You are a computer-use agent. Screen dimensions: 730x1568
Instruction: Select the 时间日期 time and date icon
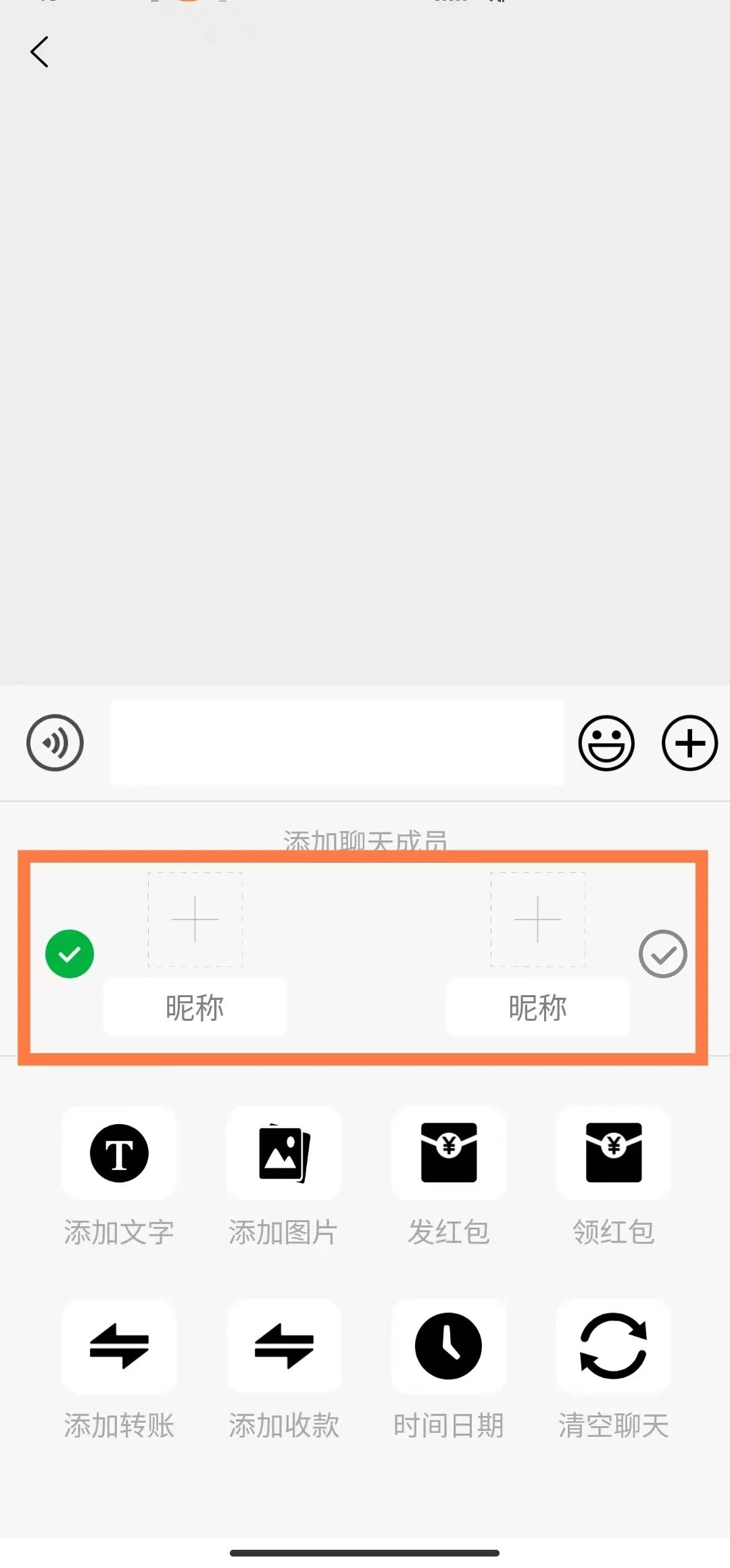point(449,1346)
